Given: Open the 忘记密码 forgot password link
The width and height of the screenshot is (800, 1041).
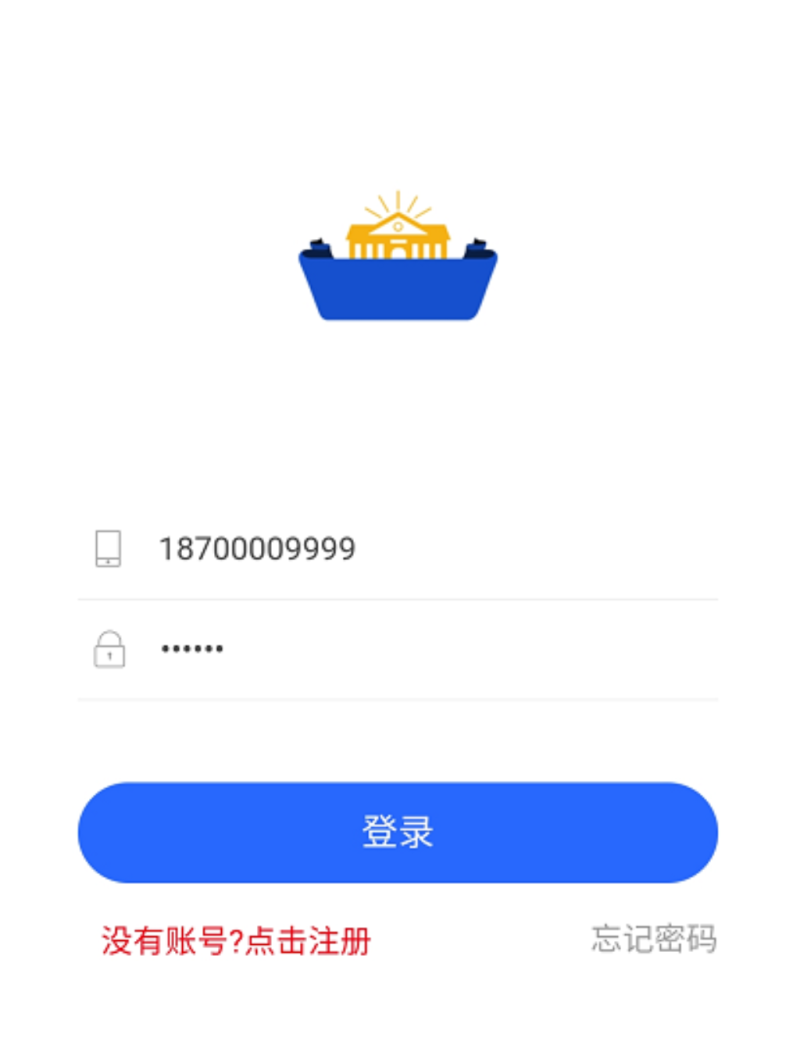Looking at the screenshot, I should pyautogui.click(x=654, y=939).
